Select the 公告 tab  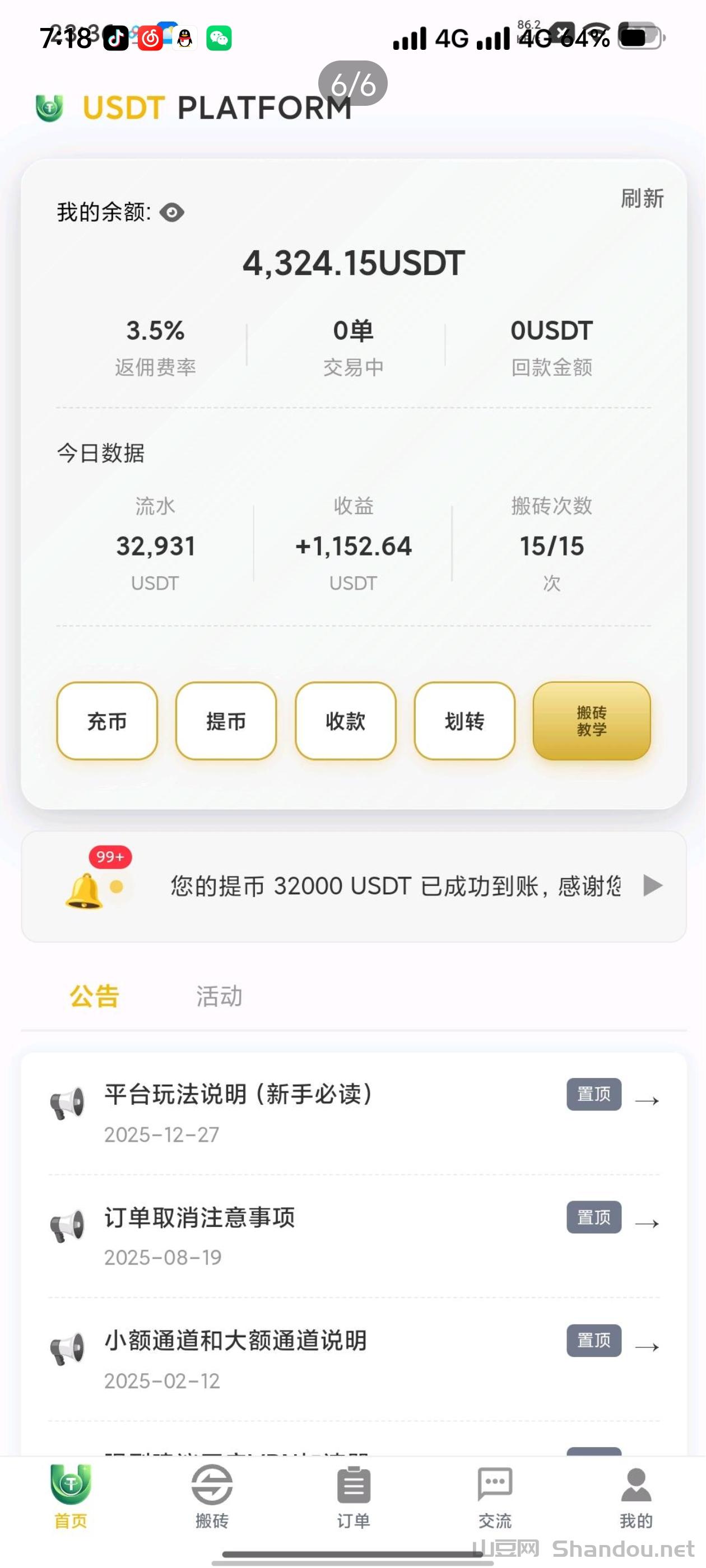(x=95, y=996)
